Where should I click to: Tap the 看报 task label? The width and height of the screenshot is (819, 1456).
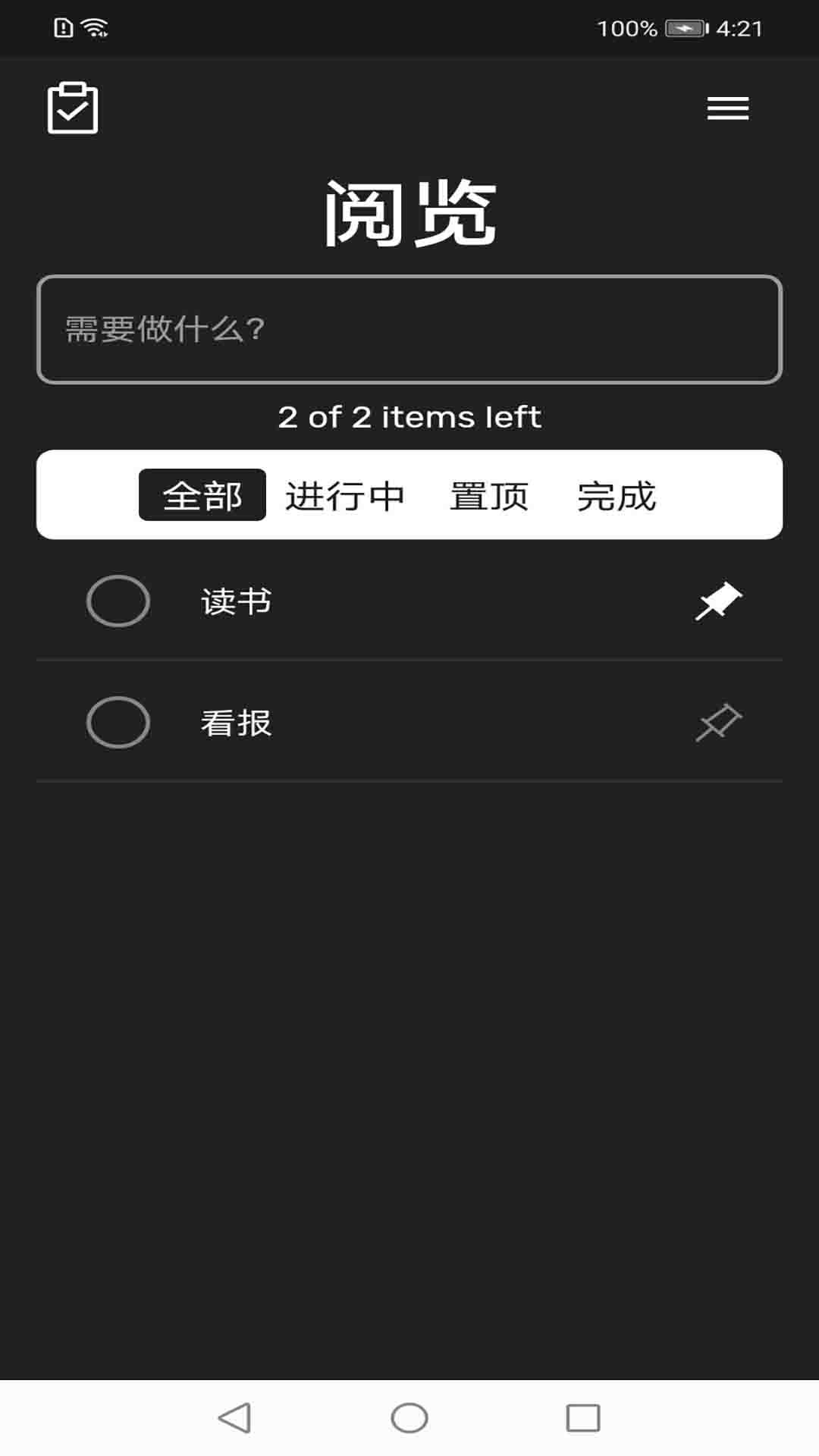pyautogui.click(x=235, y=722)
